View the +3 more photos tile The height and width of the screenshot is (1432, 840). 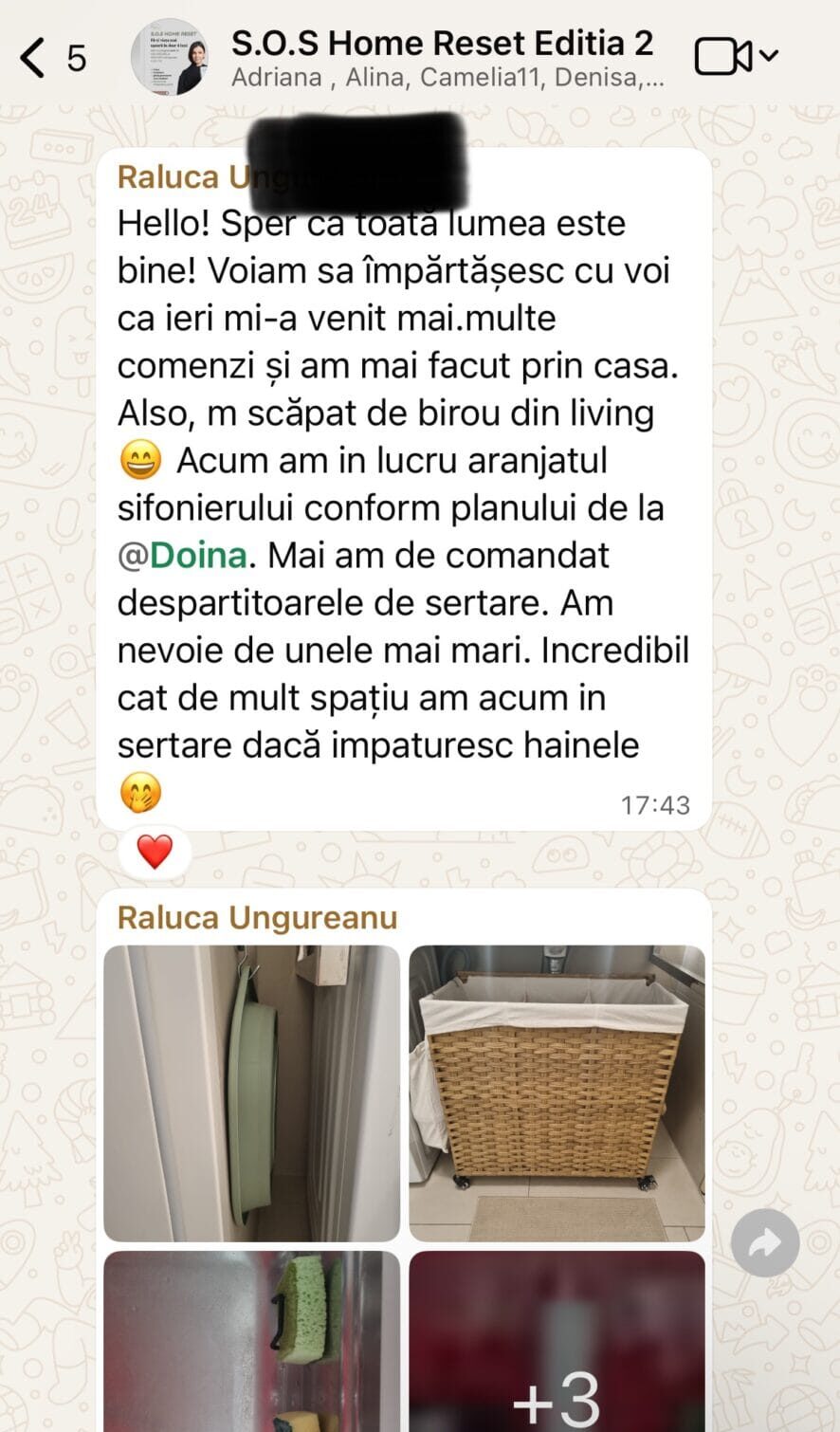point(557,1342)
